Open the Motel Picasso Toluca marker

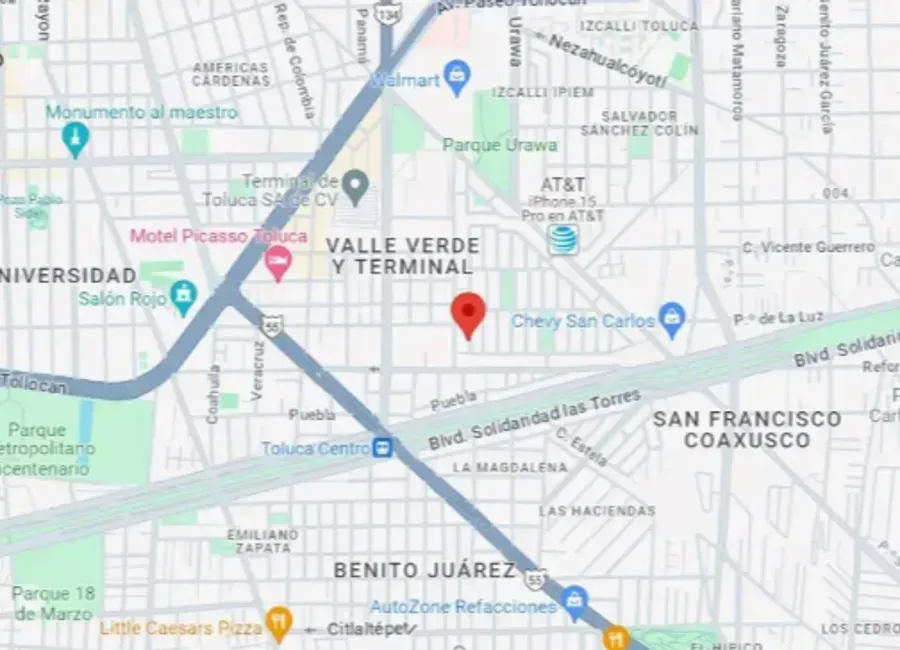tap(277, 263)
